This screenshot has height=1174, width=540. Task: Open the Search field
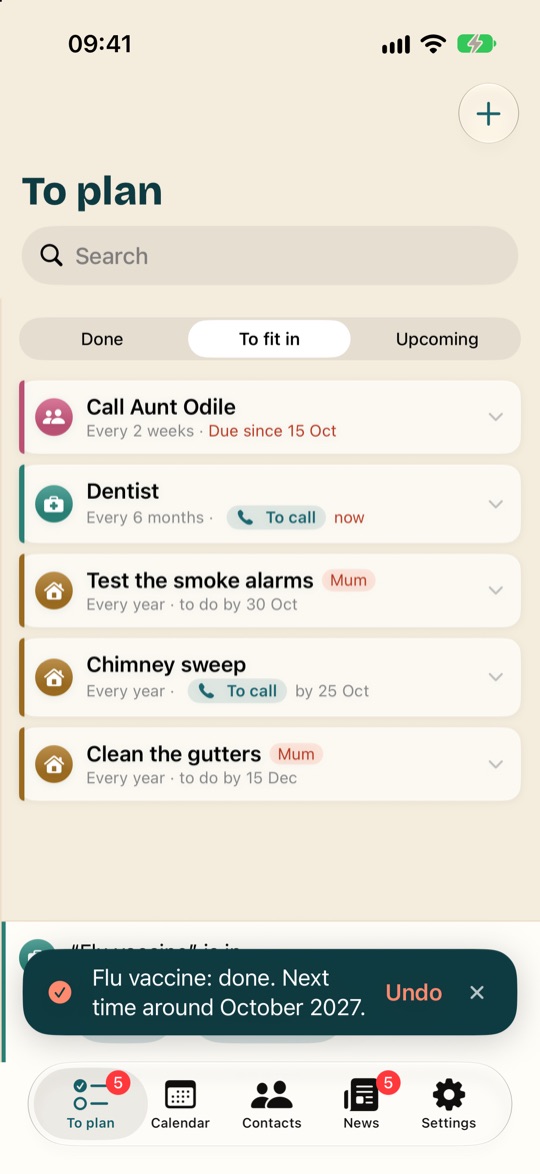270,255
